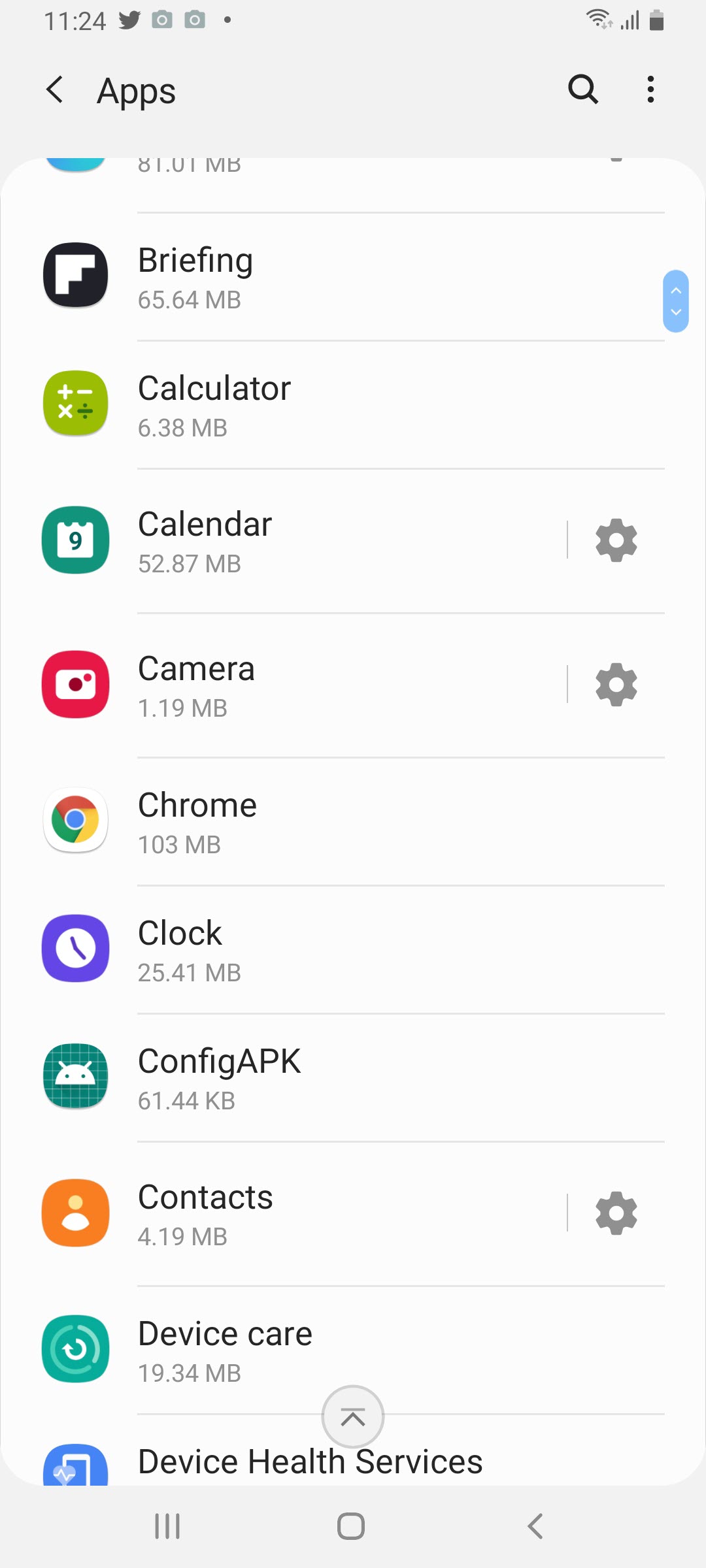Tap the fast scroll handle
Screen dimensions: 706x1568
(676, 301)
